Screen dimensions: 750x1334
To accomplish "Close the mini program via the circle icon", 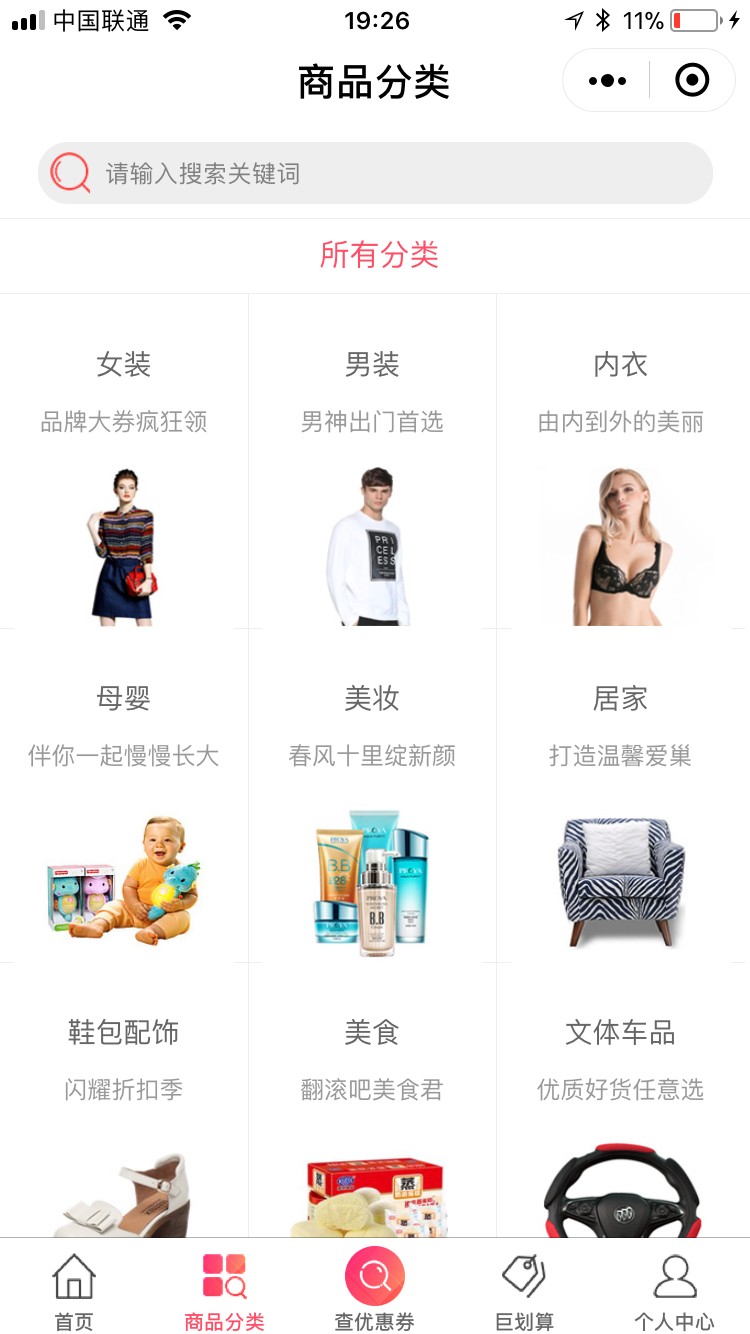I will point(692,80).
